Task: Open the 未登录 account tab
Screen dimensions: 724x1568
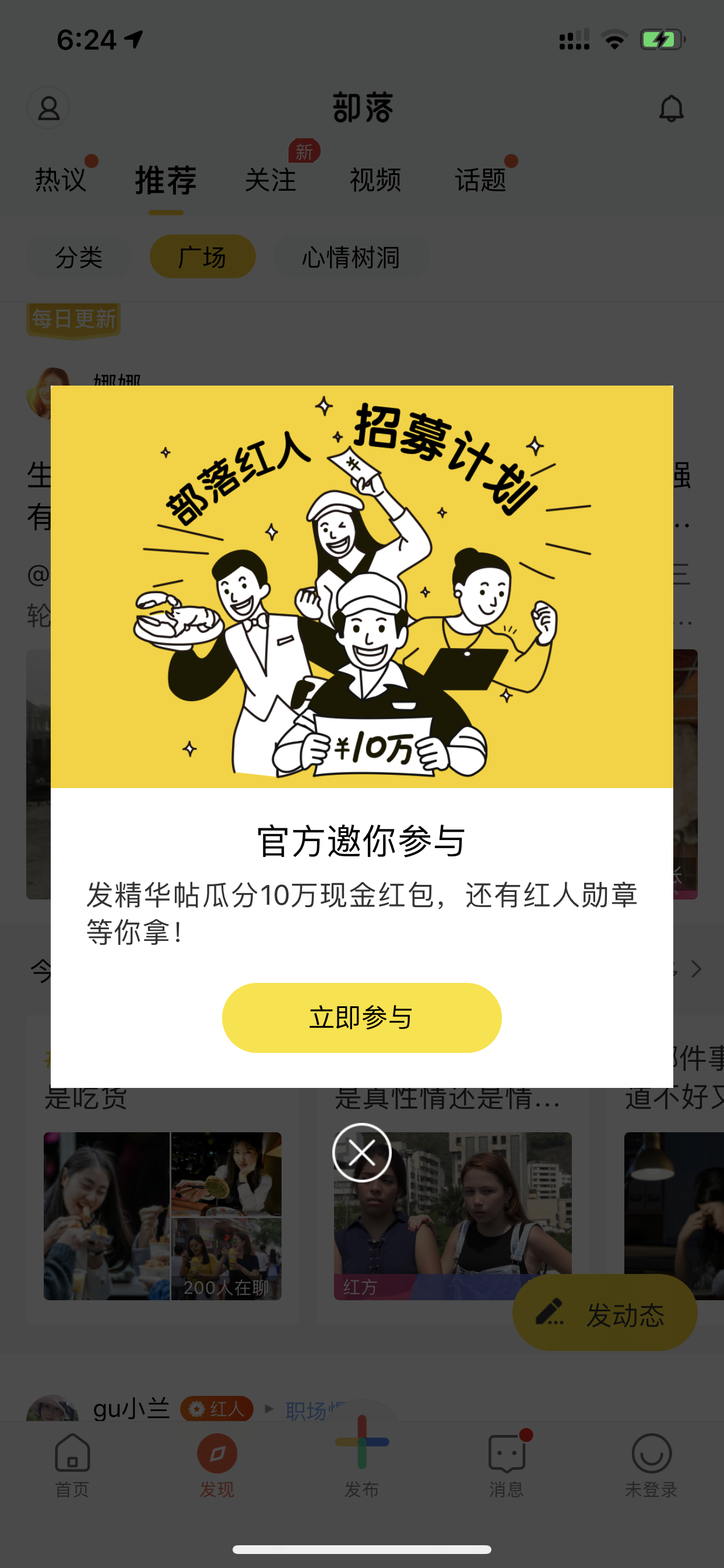Action: (651, 1464)
